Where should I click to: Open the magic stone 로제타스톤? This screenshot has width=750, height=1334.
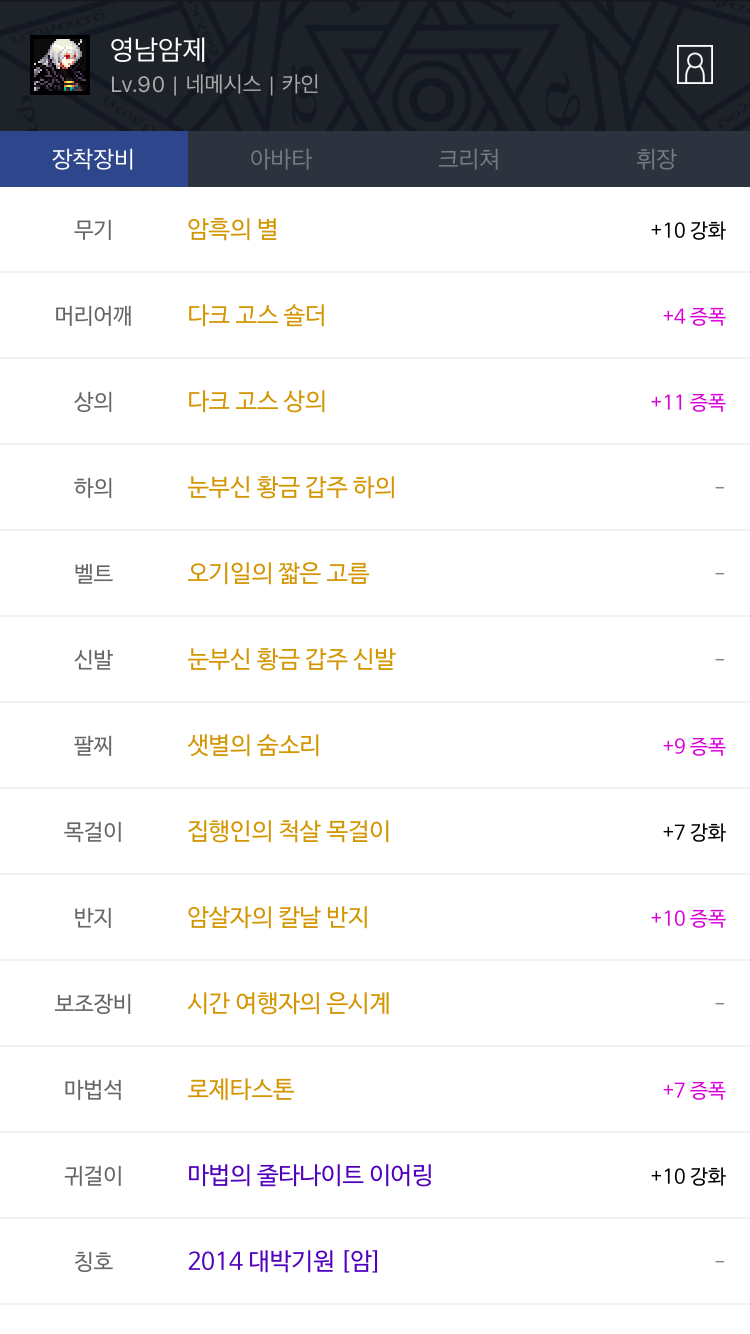(x=375, y=1090)
